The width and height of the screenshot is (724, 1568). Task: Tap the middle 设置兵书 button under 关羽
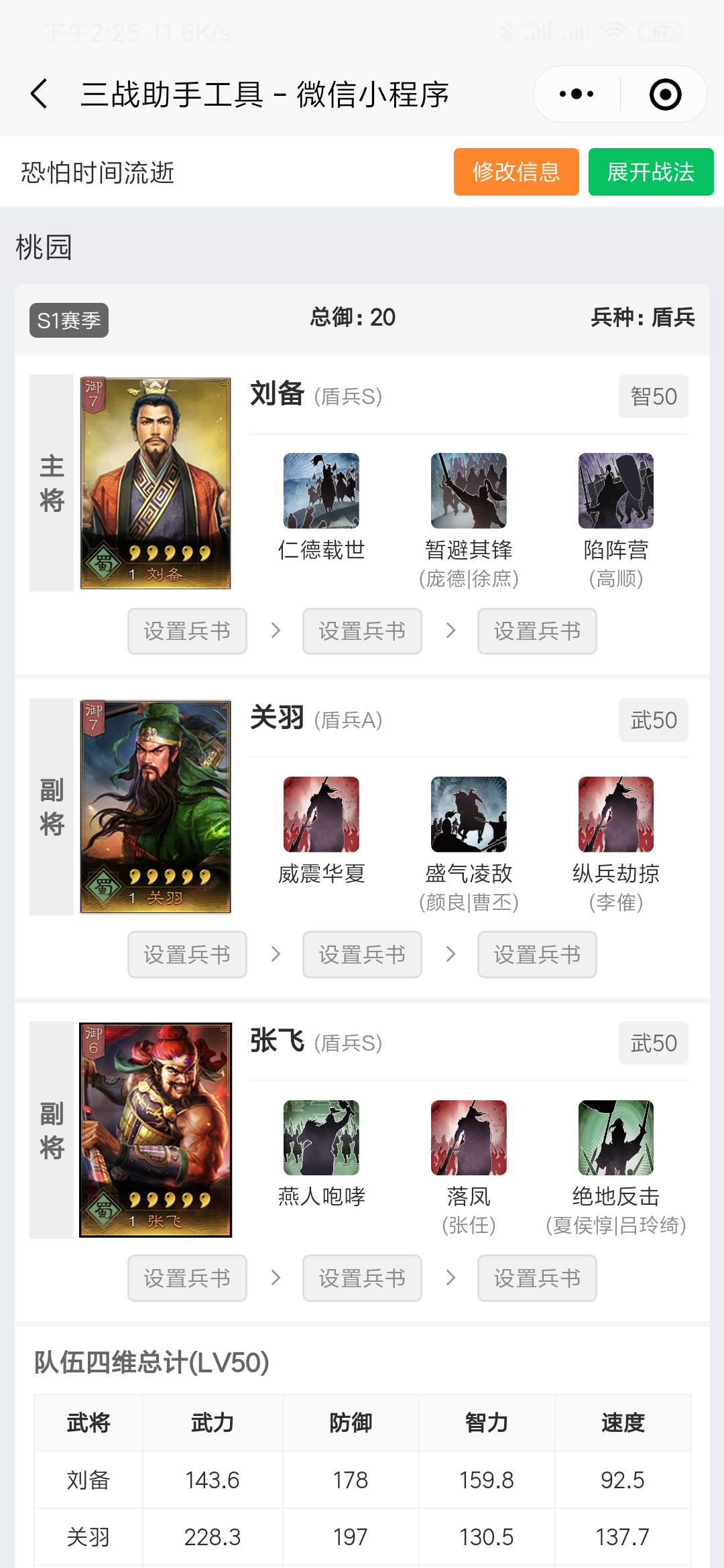(362, 955)
